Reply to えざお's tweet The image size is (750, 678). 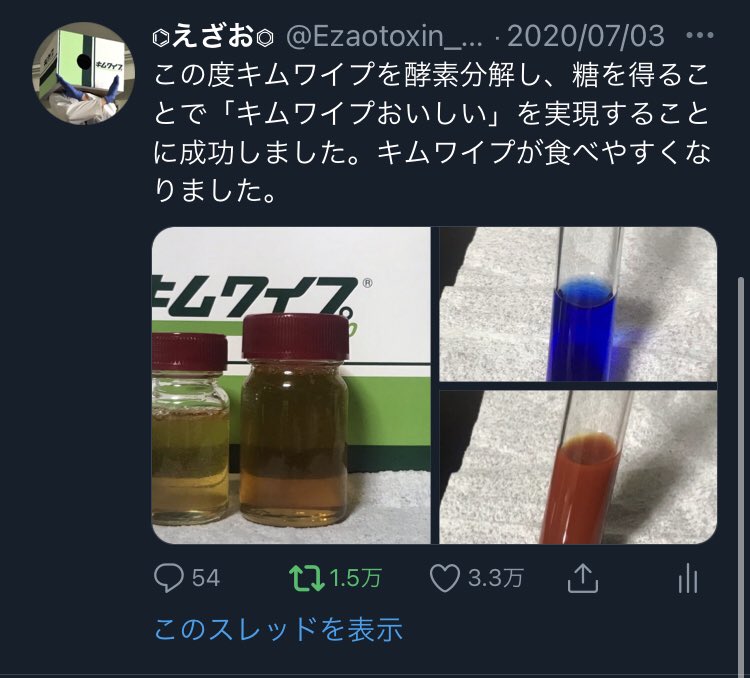tap(169, 577)
